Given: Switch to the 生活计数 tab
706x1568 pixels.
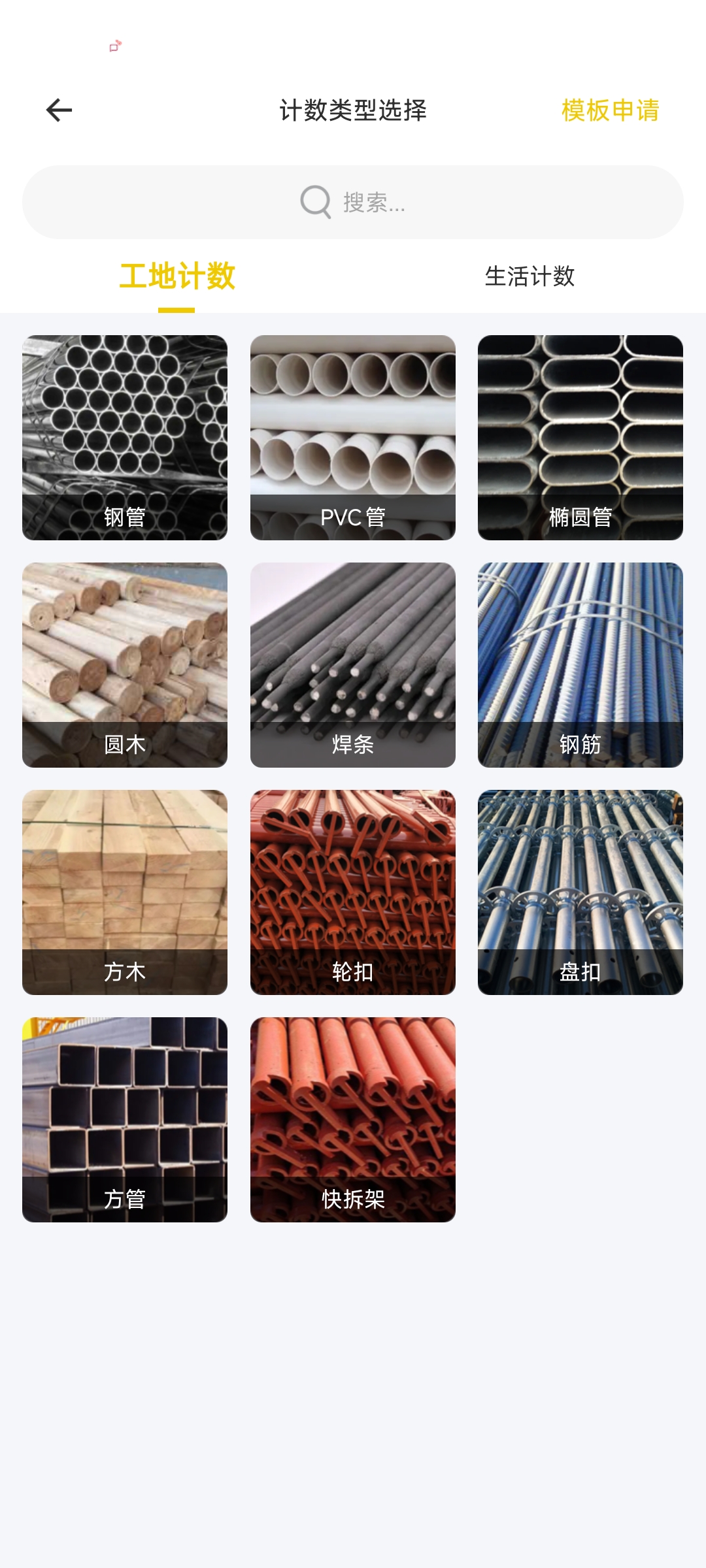Looking at the screenshot, I should (529, 276).
